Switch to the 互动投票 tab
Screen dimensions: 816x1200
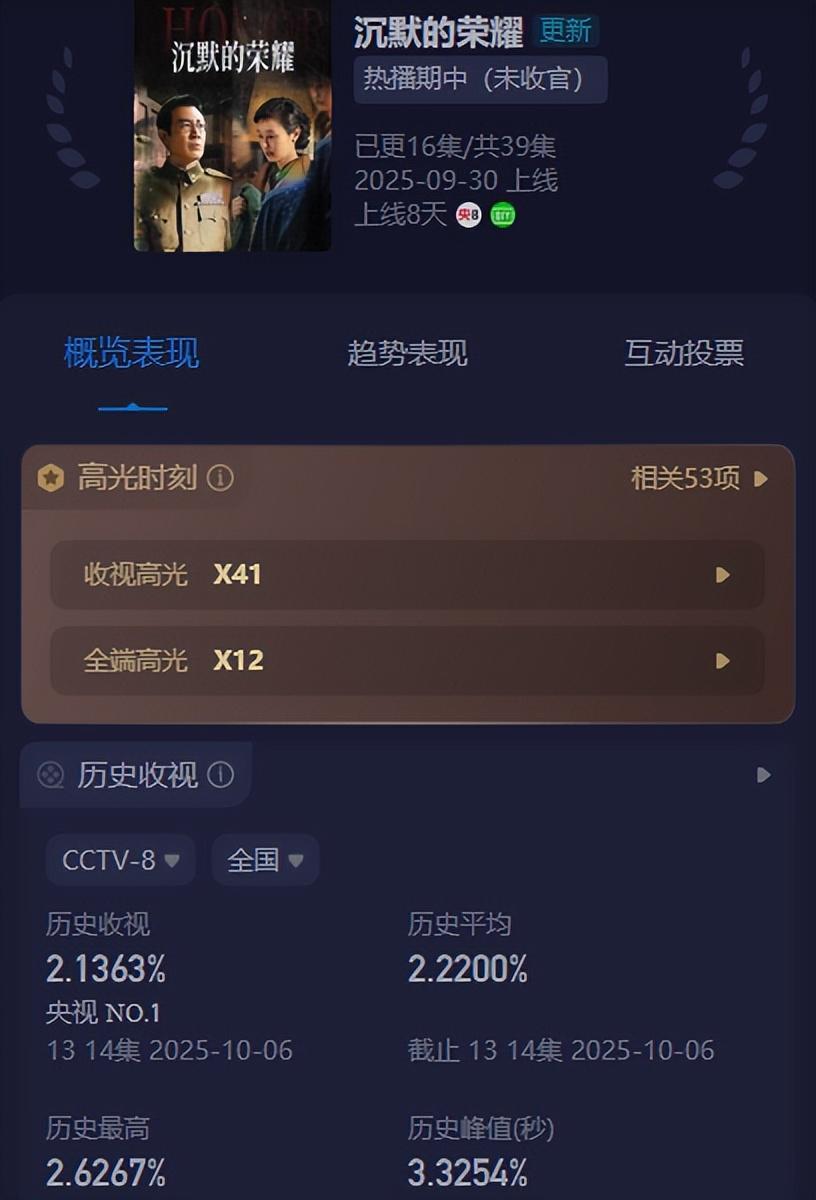click(x=684, y=353)
